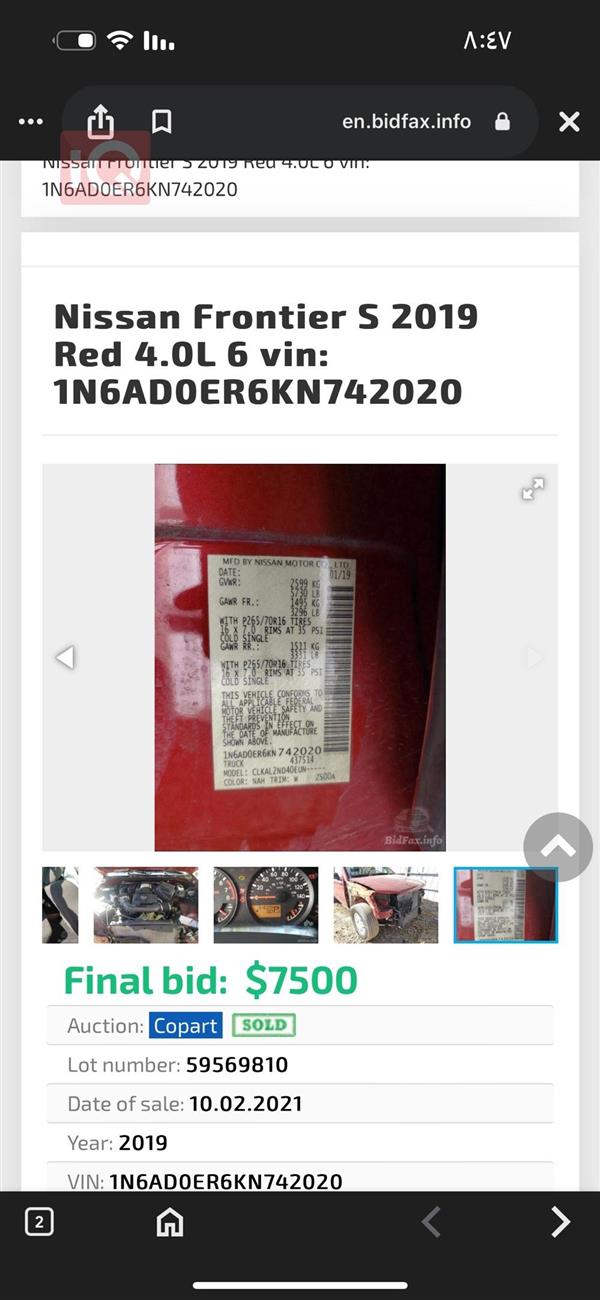The width and height of the screenshot is (600, 1300).
Task: Select the damaged front truck thumbnail
Action: pos(385,905)
